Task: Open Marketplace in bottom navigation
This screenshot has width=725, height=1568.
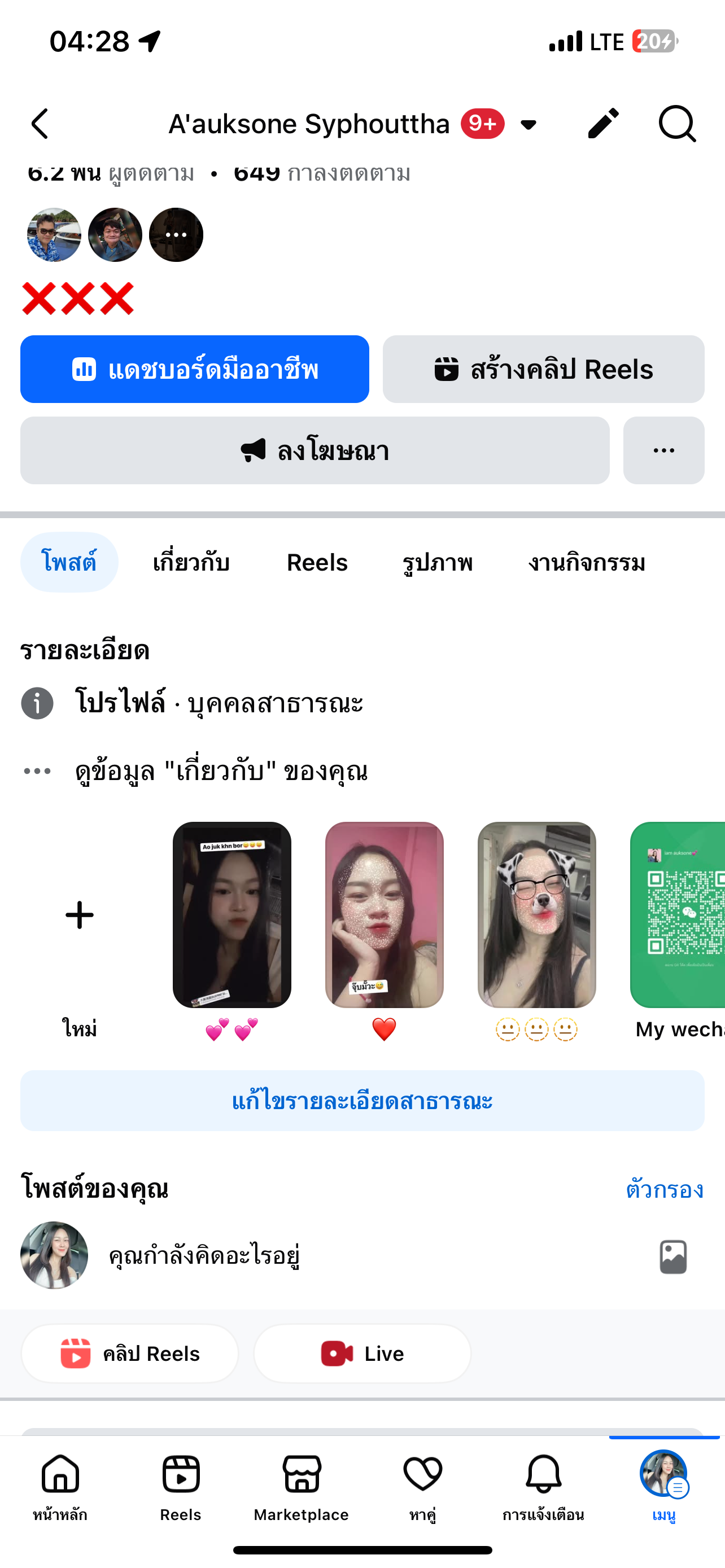Action: [302, 1486]
